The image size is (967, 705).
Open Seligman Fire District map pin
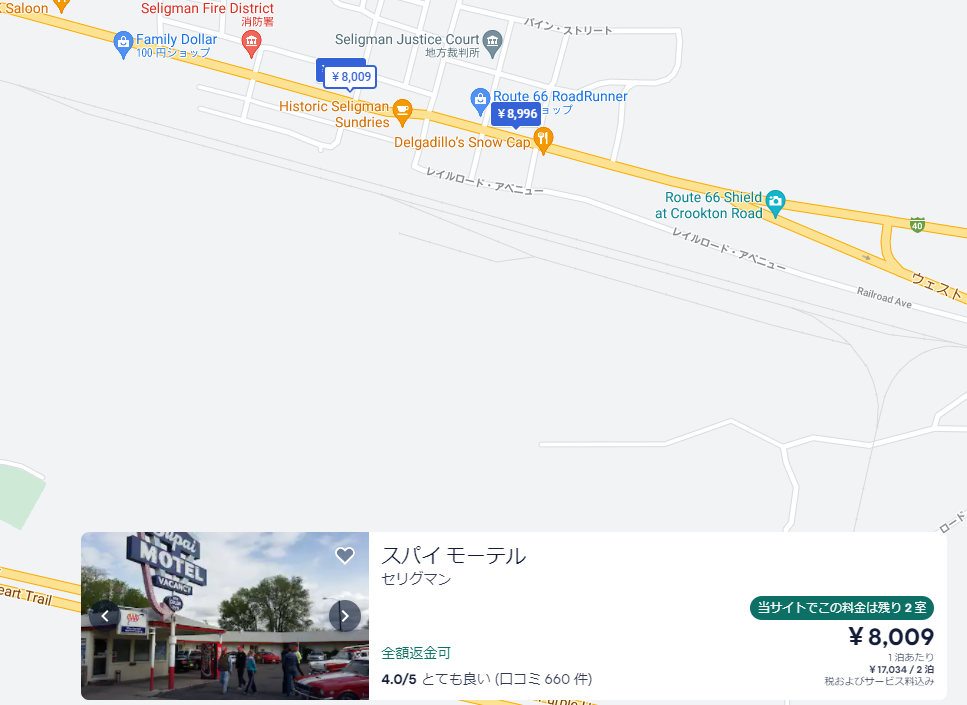tap(251, 41)
